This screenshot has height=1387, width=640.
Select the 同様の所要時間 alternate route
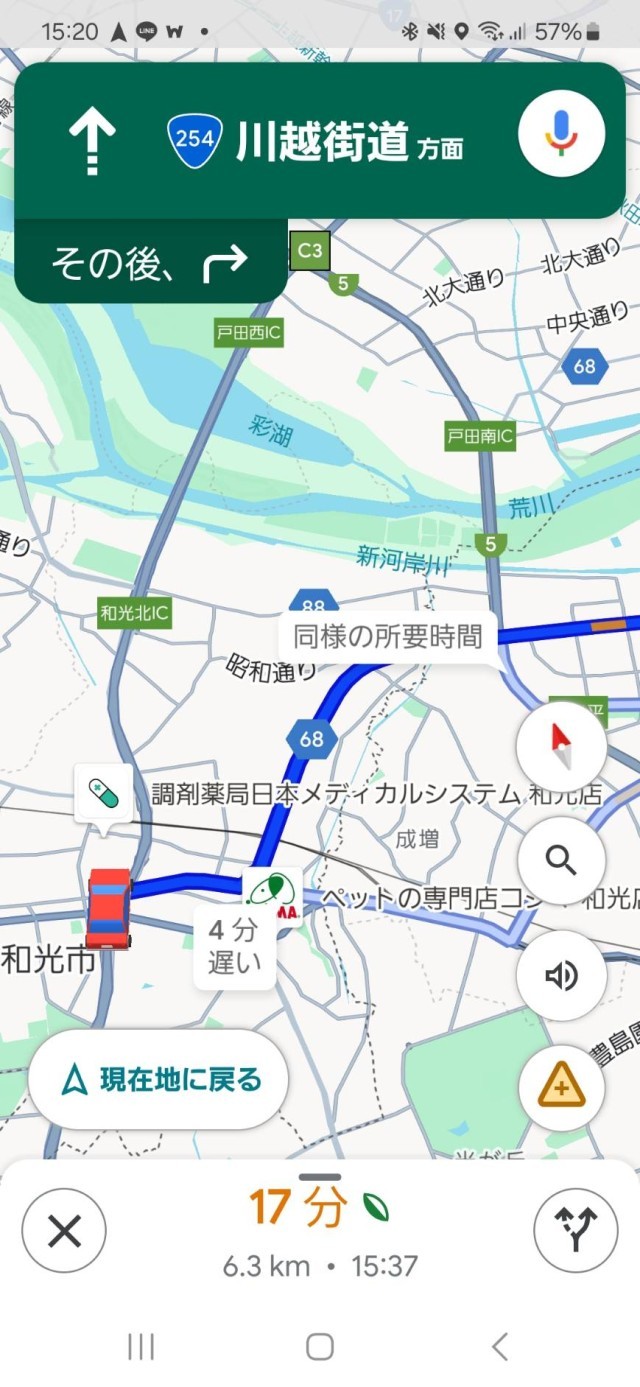(x=387, y=636)
